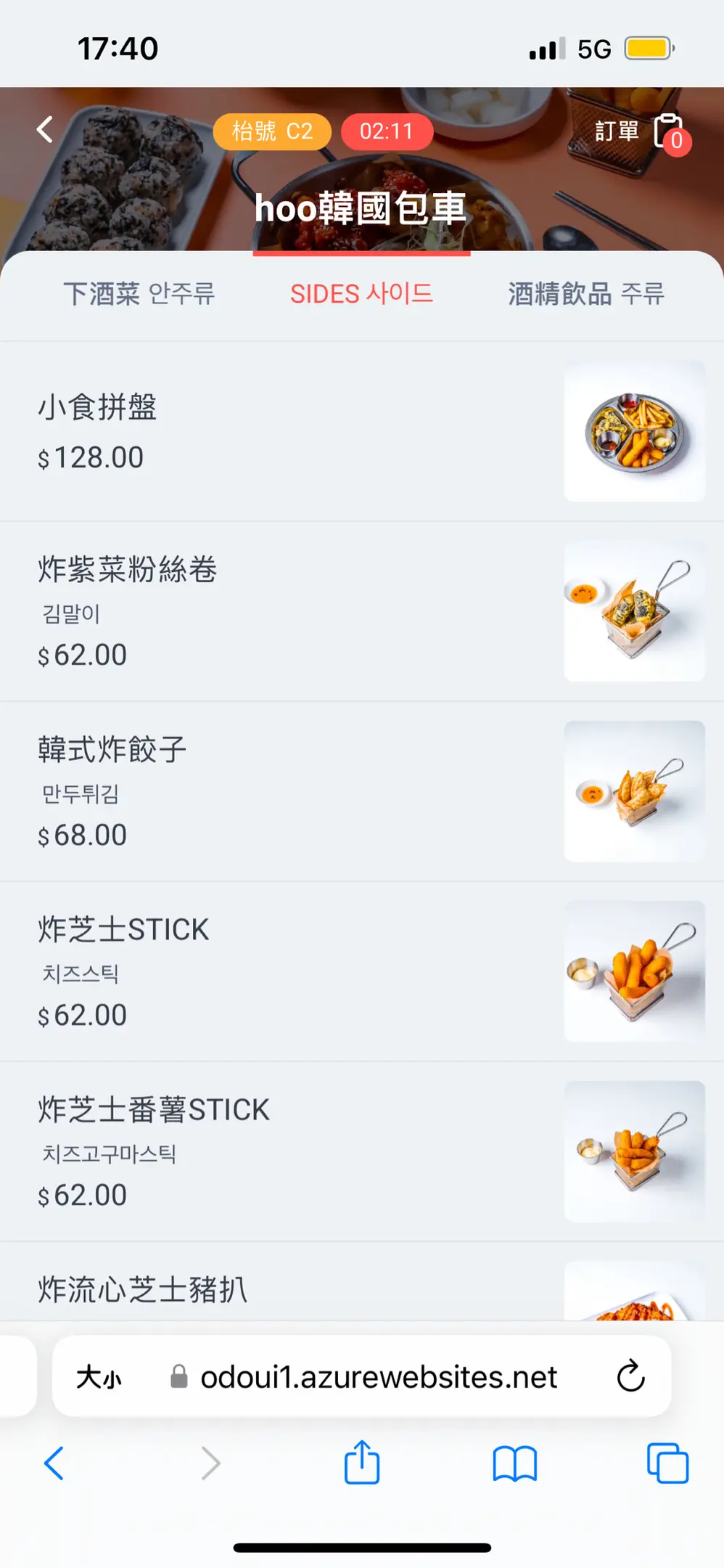The height and width of the screenshot is (1568, 724).
Task: Choose 炸紫菜粉絲卷 from the menu
Action: click(x=362, y=611)
